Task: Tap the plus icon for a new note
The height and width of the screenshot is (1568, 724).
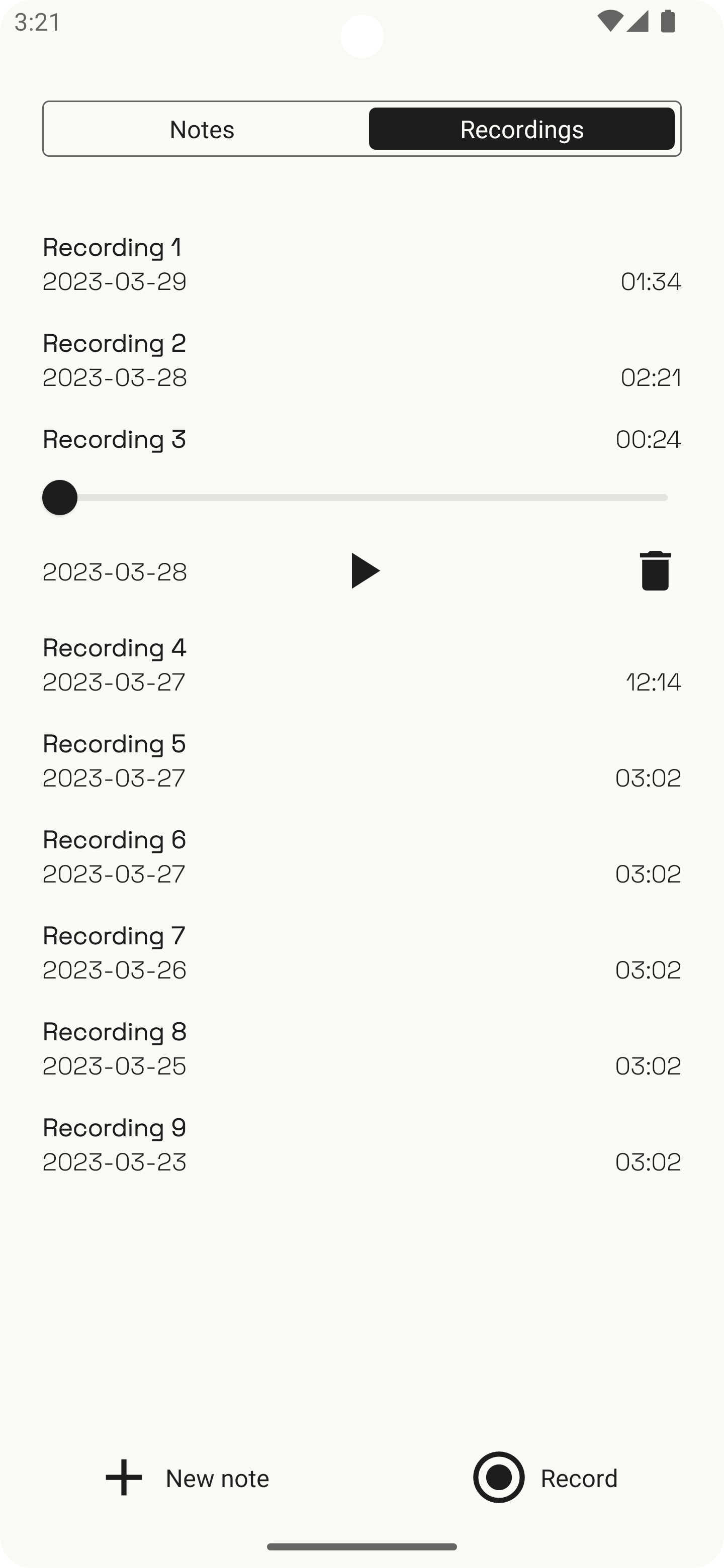Action: tap(123, 1478)
